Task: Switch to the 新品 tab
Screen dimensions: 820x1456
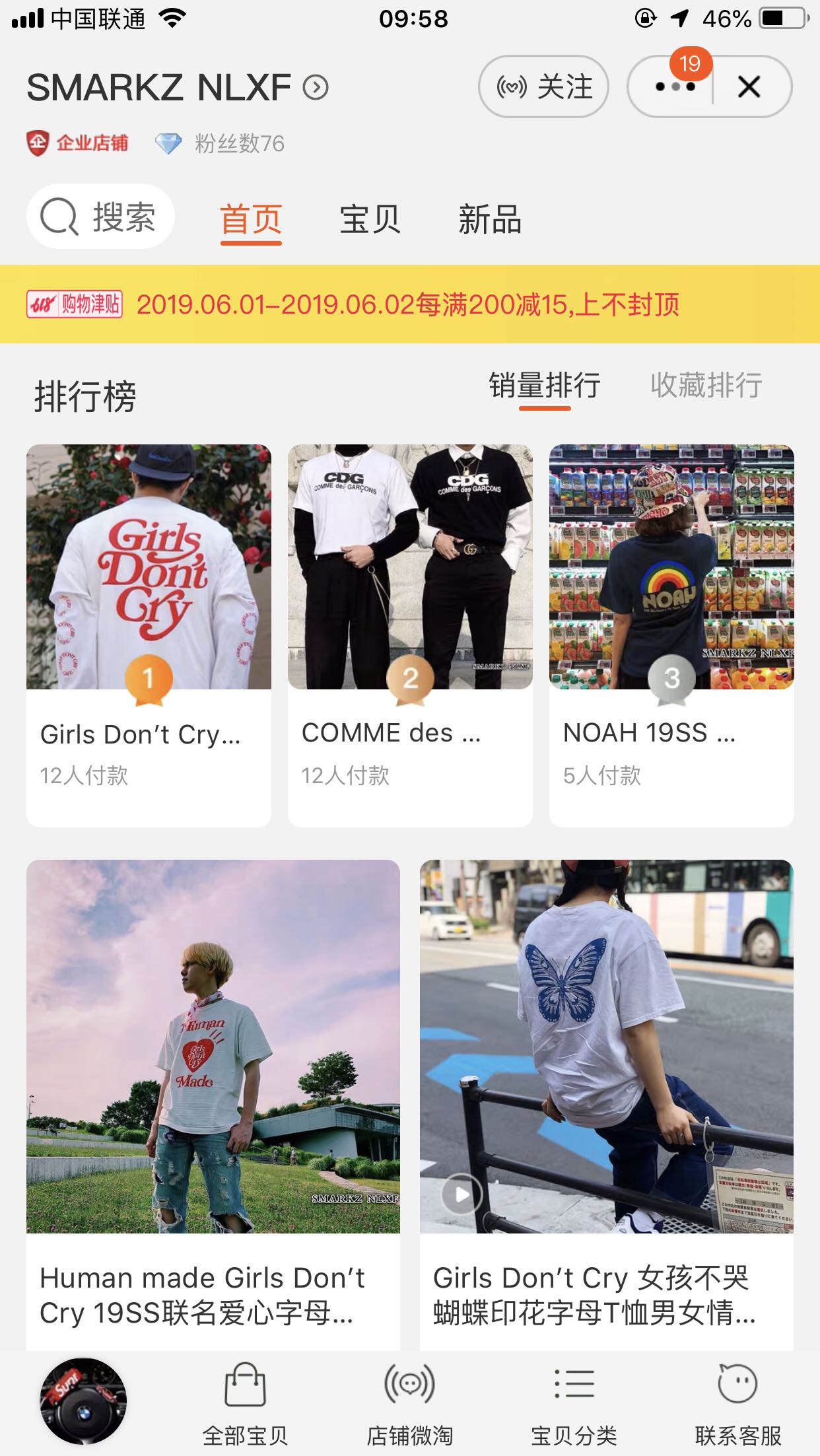Action: (x=490, y=219)
